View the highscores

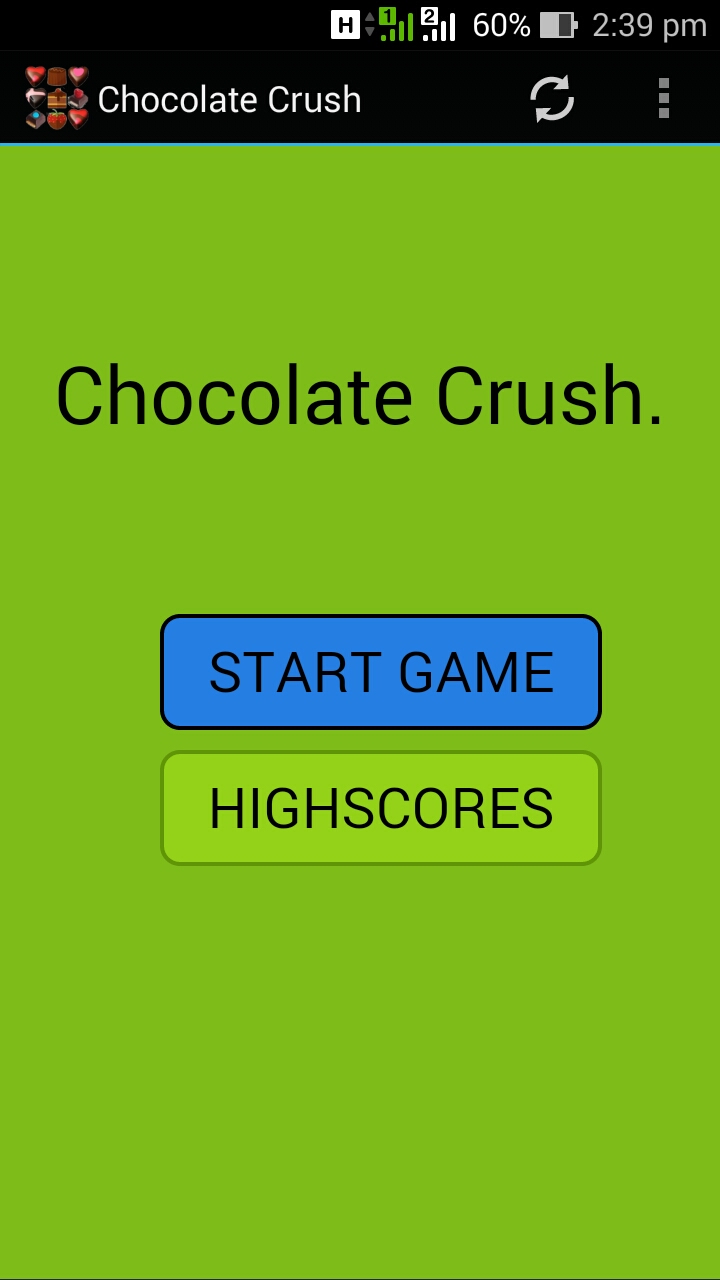[x=380, y=808]
